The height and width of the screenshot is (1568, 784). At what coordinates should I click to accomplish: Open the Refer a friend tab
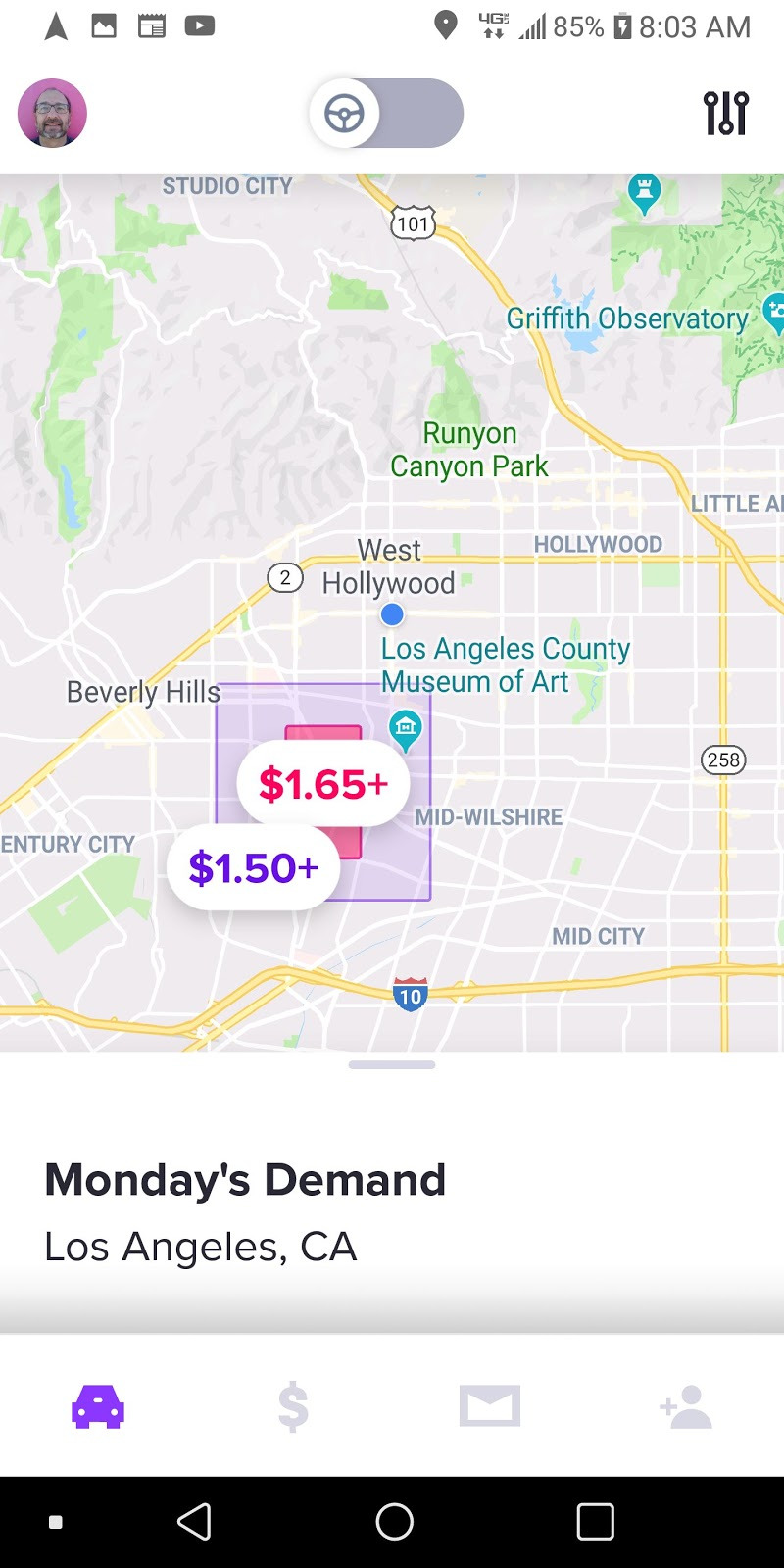[x=686, y=1406]
